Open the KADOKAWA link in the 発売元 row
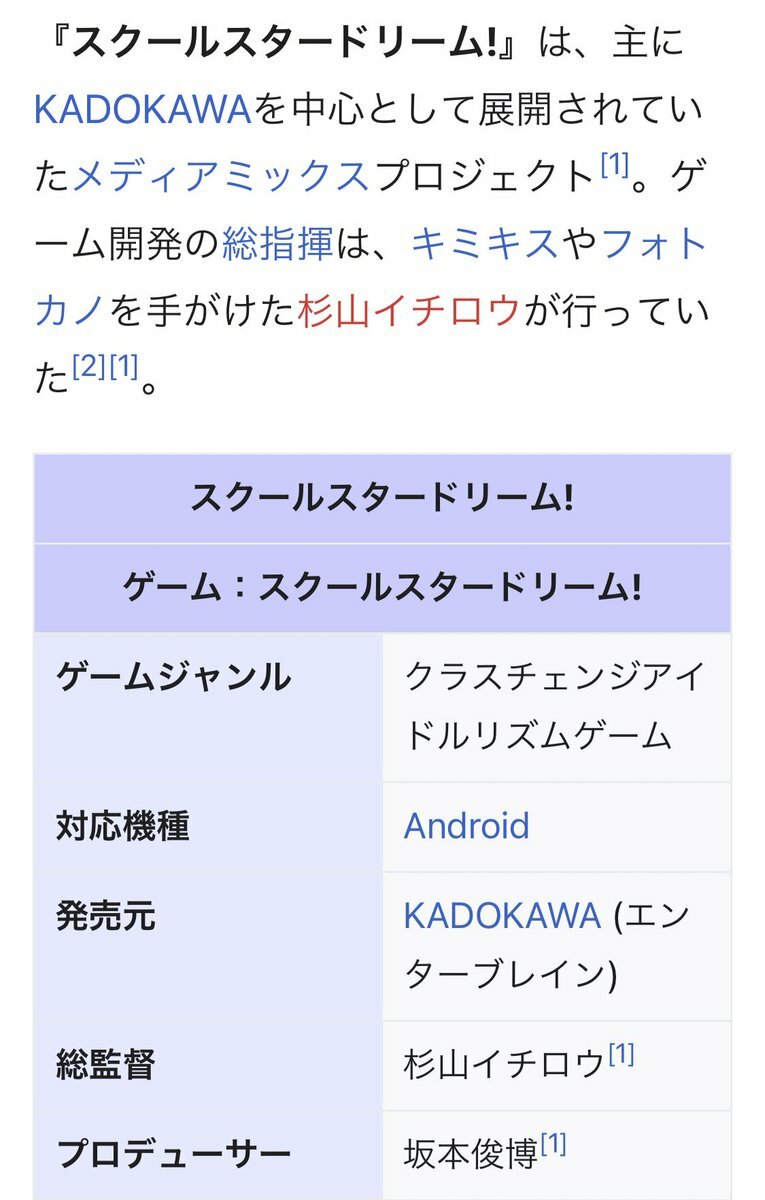765x1200 pixels. pyautogui.click(x=502, y=915)
